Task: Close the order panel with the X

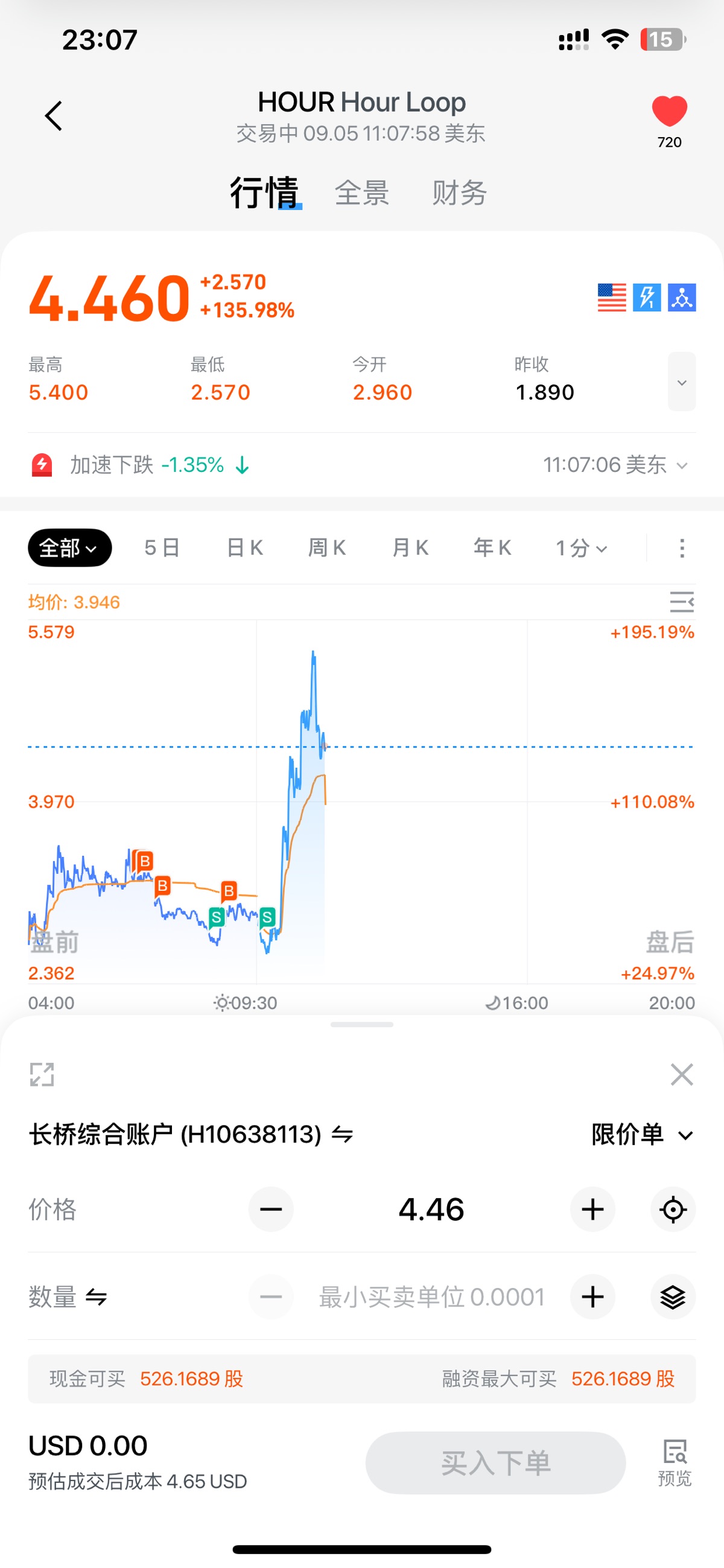Action: (681, 1074)
